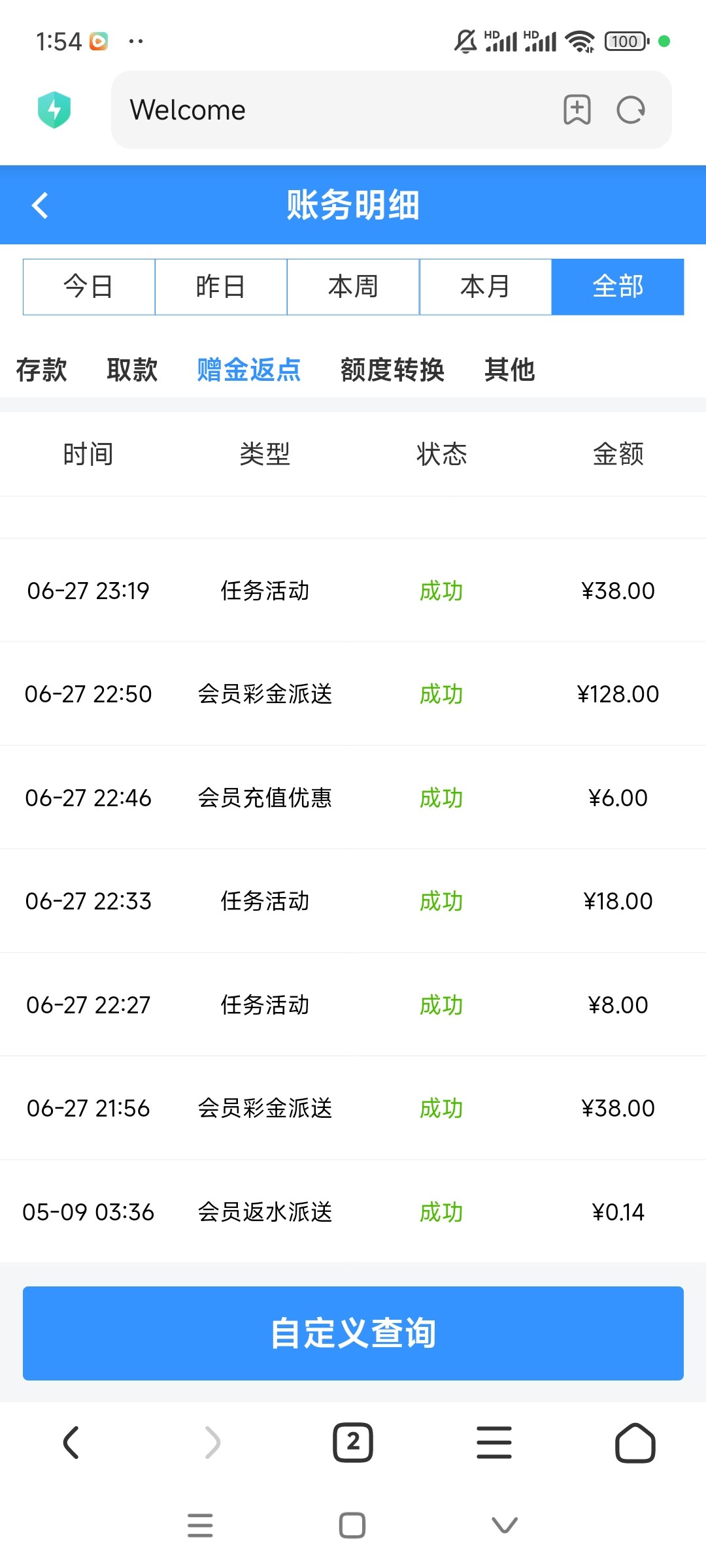Go to the browser home page
Image resolution: width=706 pixels, height=1568 pixels.
point(635,1442)
